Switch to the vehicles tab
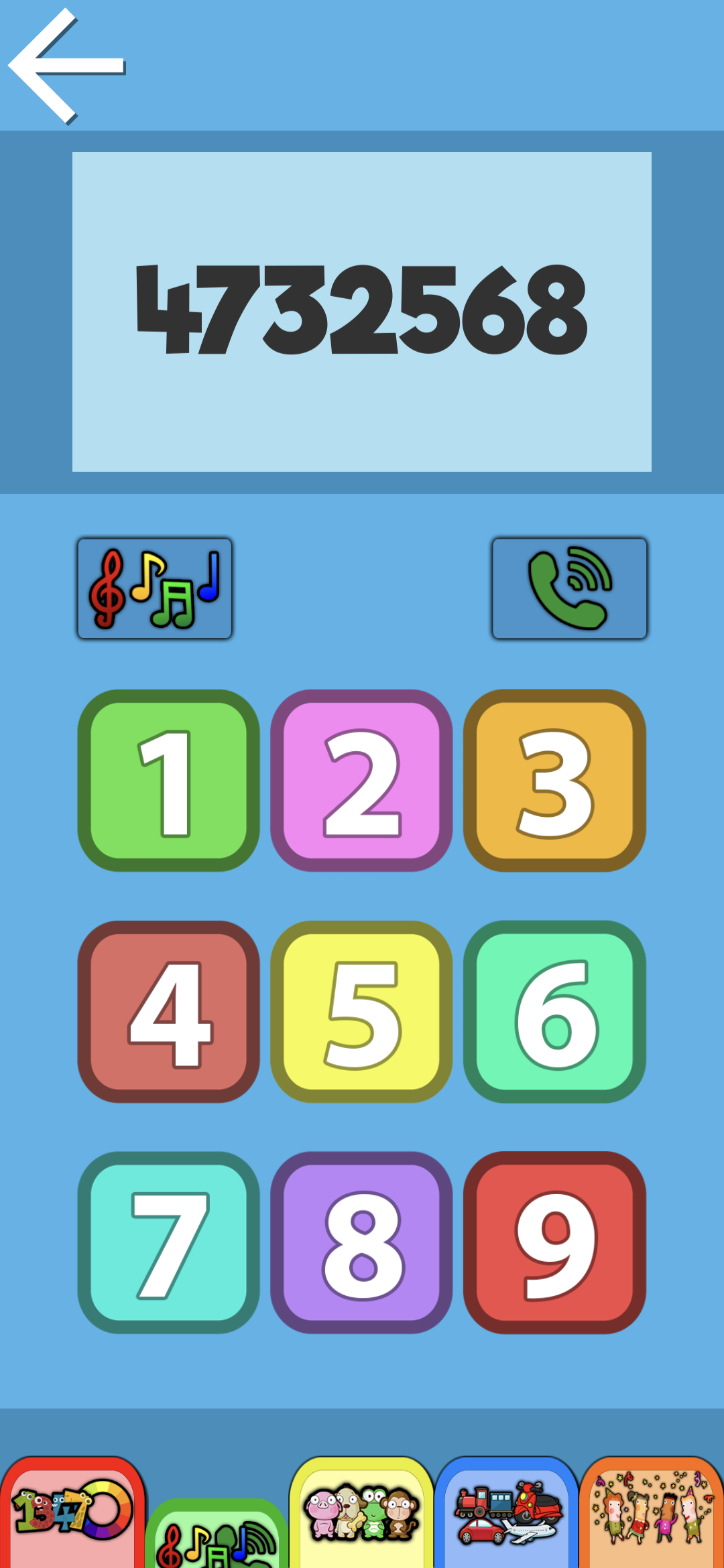Screen dimensions: 724x1568 point(507,1514)
